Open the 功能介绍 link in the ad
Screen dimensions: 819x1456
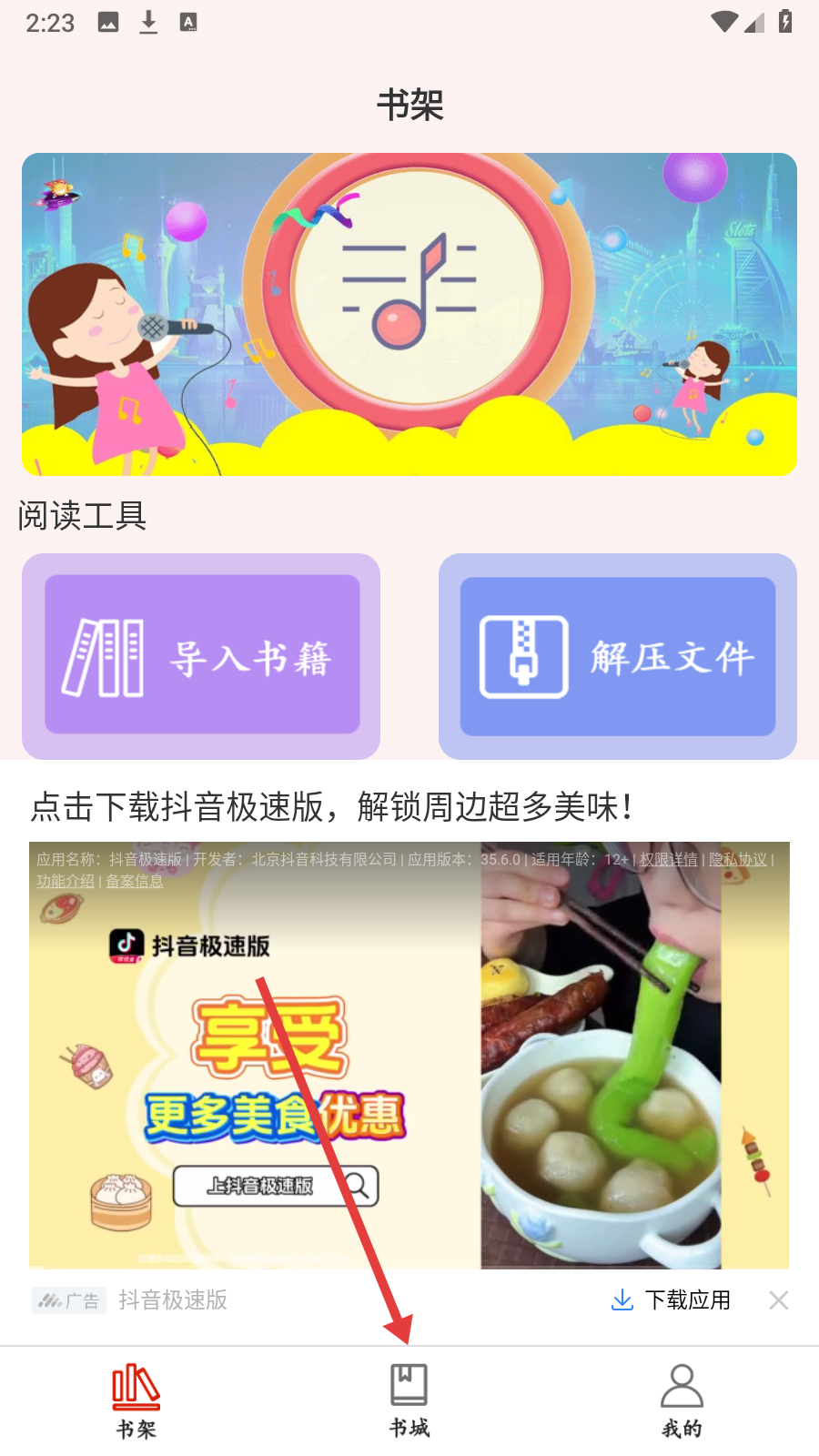(66, 881)
